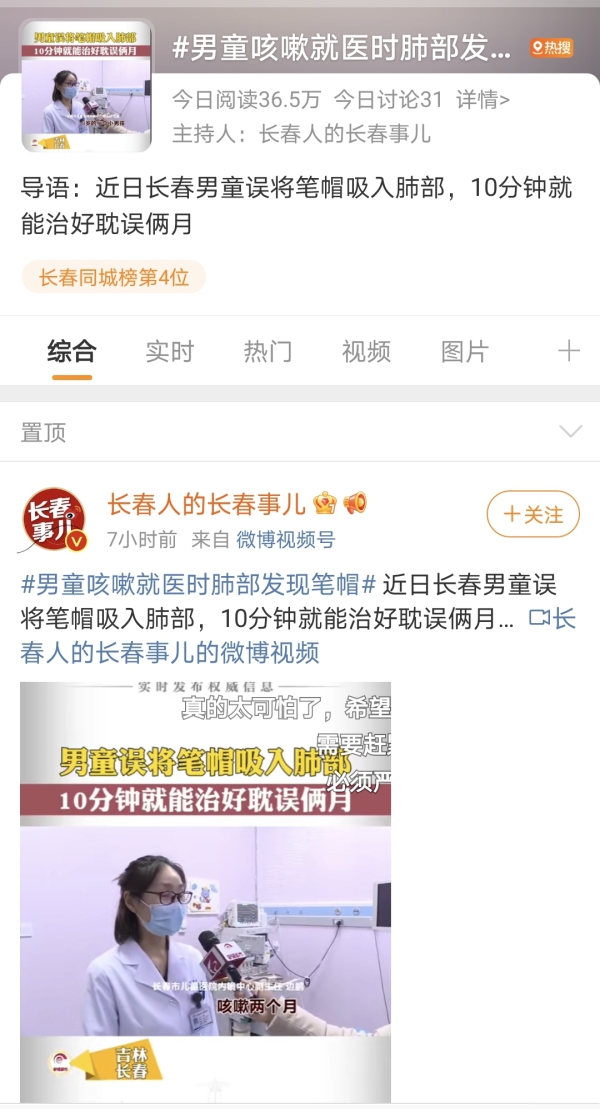Screen dimensions: 600x1109
Task: Open 详情> topic details link
Action: click(x=483, y=100)
